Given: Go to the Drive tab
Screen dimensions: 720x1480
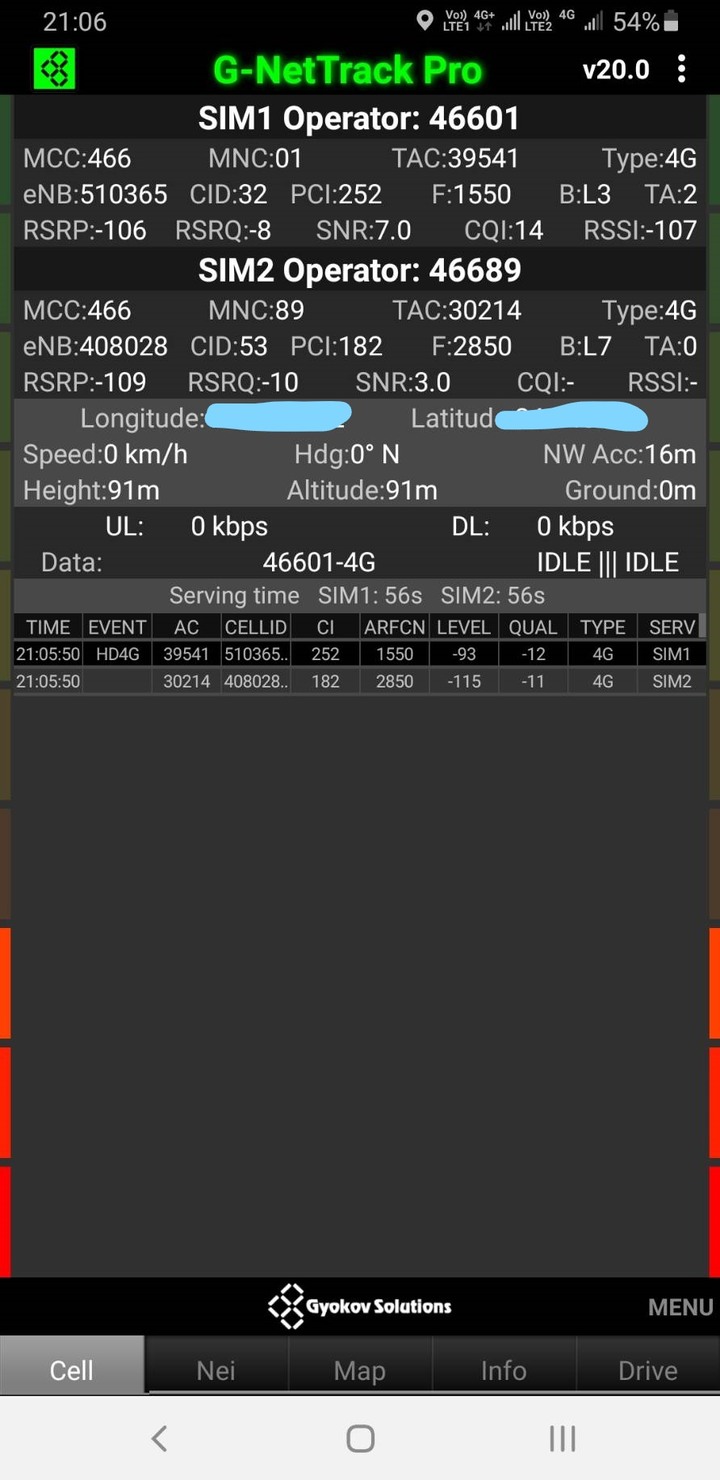Looking at the screenshot, I should point(648,1370).
